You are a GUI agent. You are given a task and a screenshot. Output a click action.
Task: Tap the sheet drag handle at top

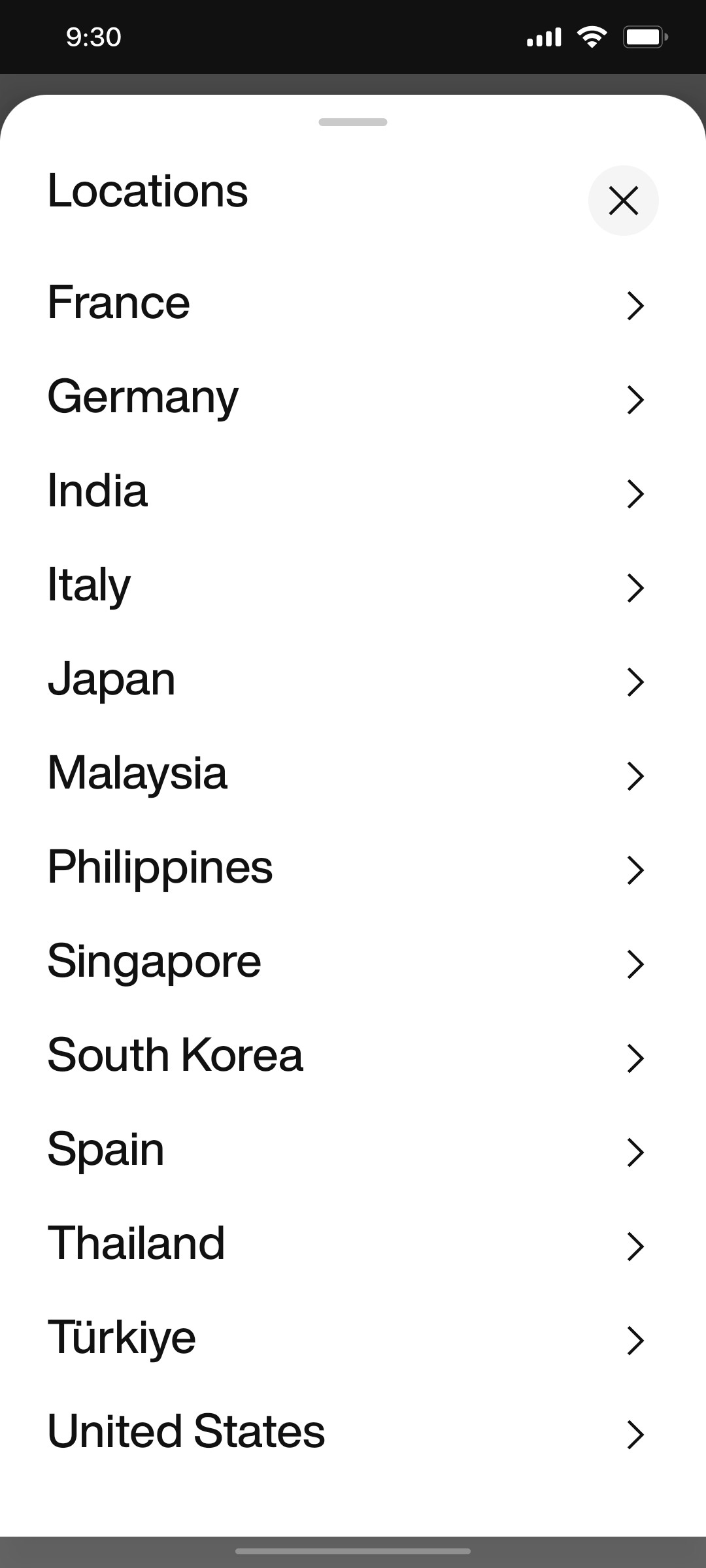[352, 122]
